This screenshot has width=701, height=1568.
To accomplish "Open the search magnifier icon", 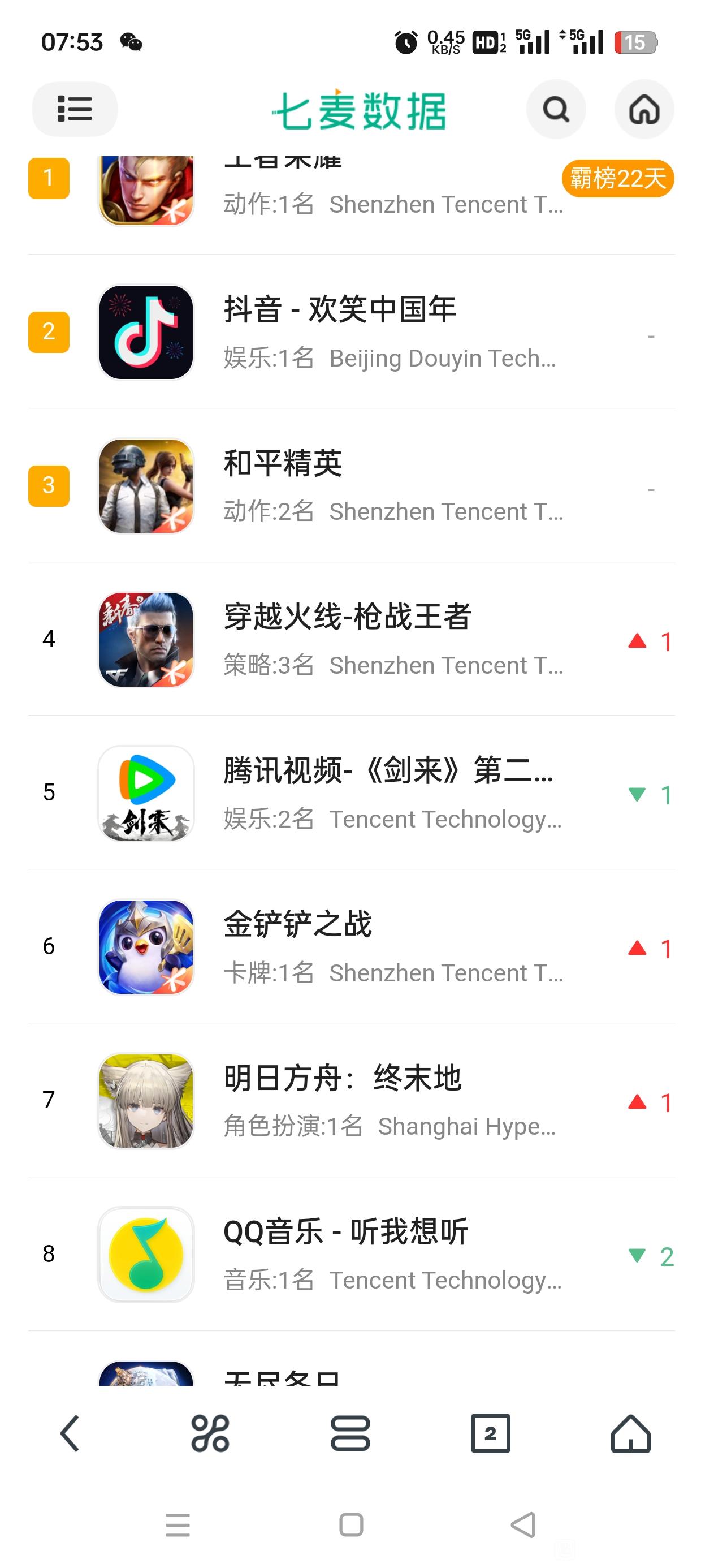I will (556, 110).
